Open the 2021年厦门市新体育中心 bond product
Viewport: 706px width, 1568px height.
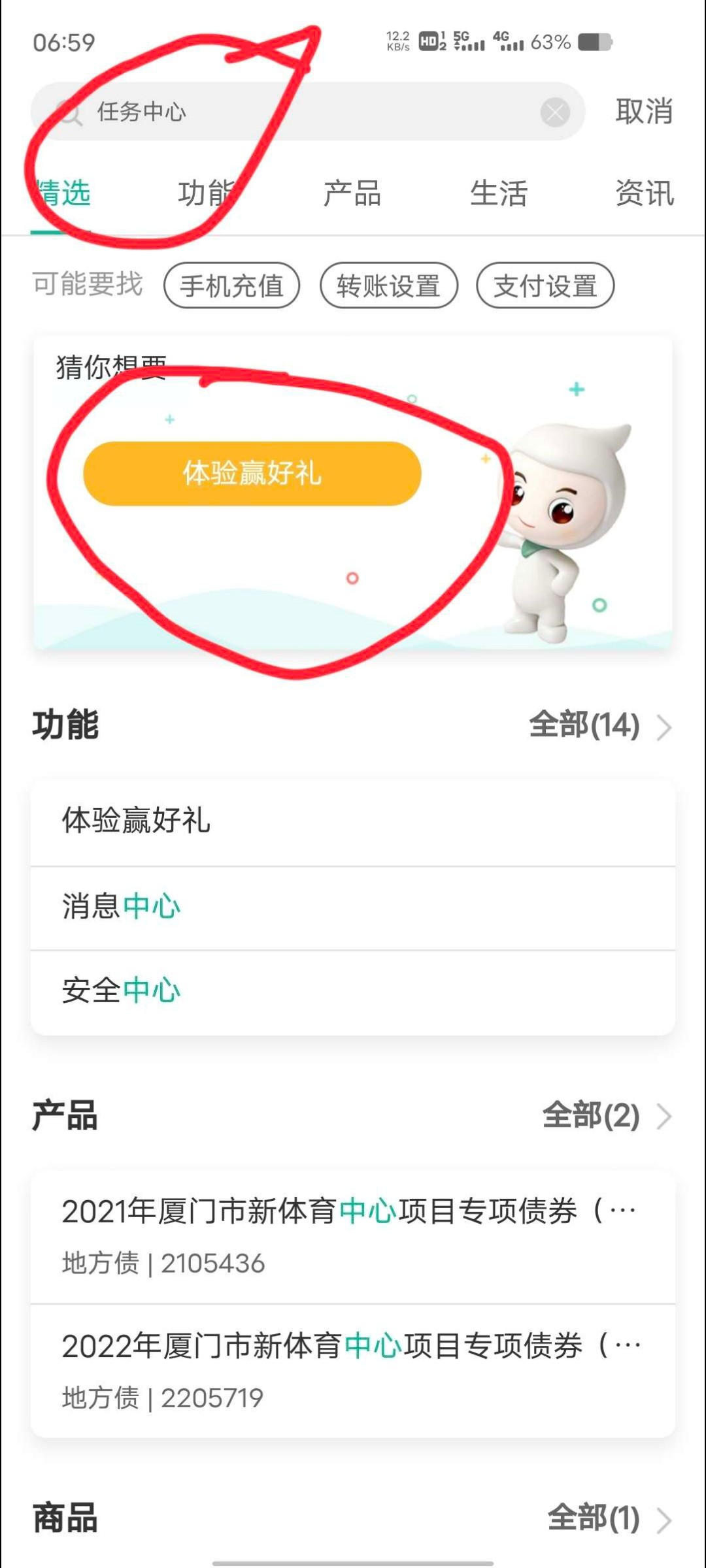[x=353, y=1235]
